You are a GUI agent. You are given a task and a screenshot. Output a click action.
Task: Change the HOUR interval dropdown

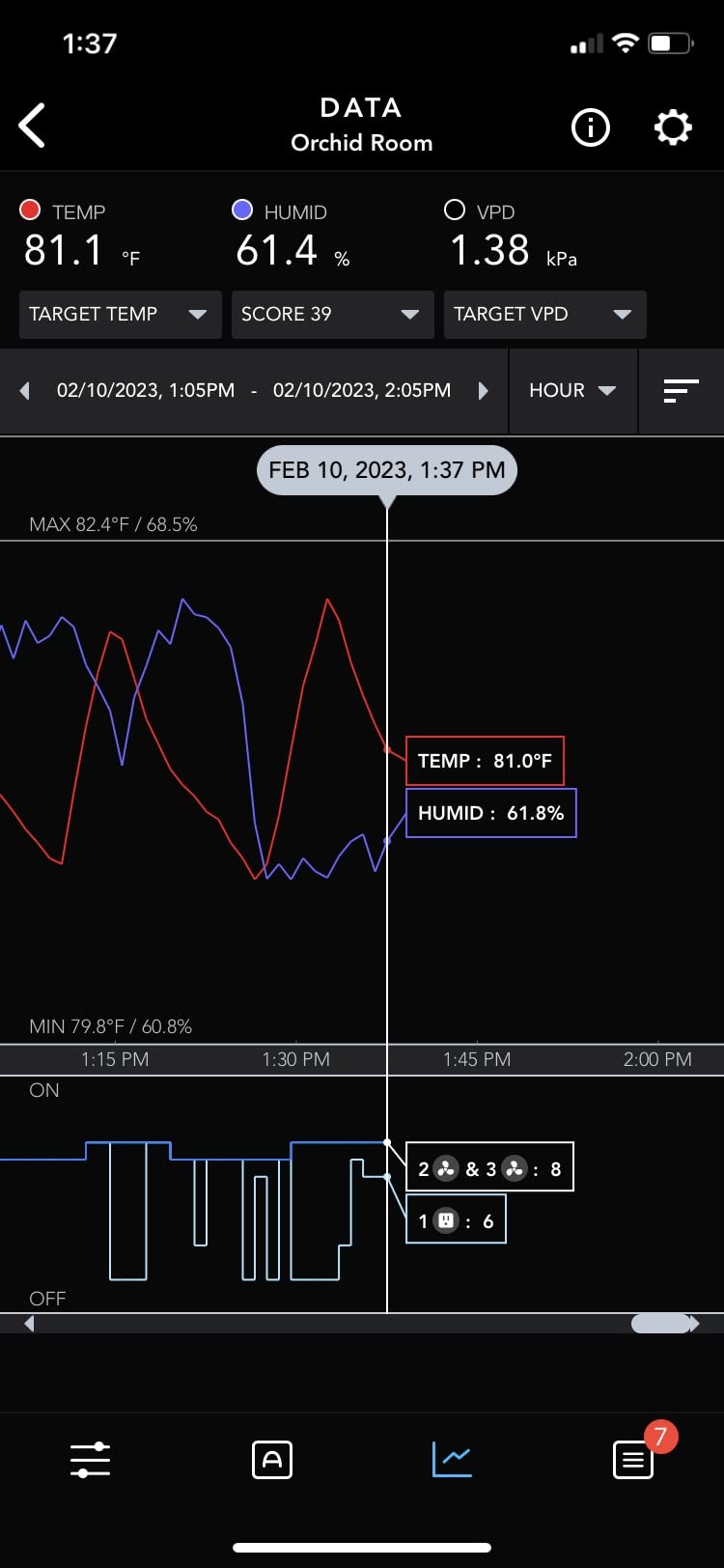tap(572, 391)
